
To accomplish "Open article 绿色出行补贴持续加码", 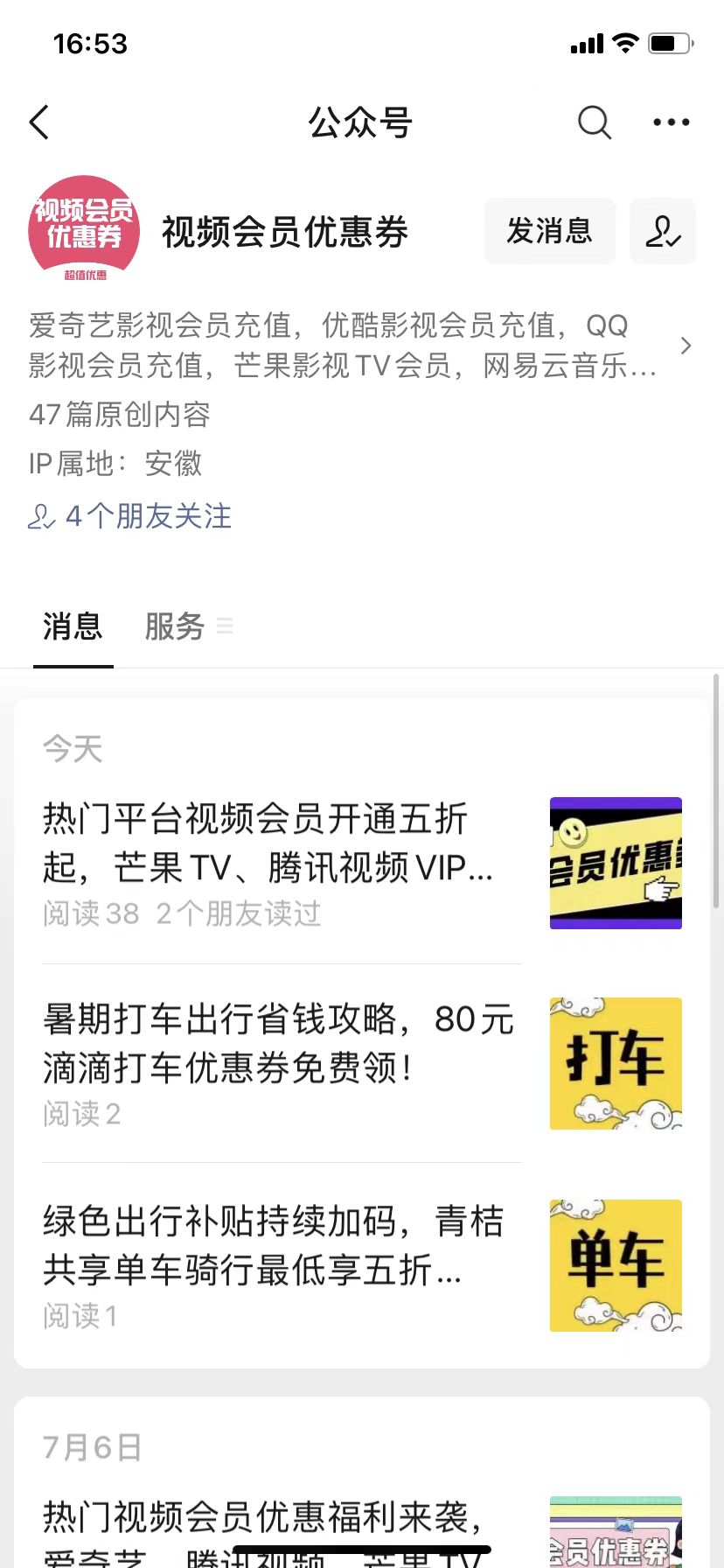I will [273, 1245].
